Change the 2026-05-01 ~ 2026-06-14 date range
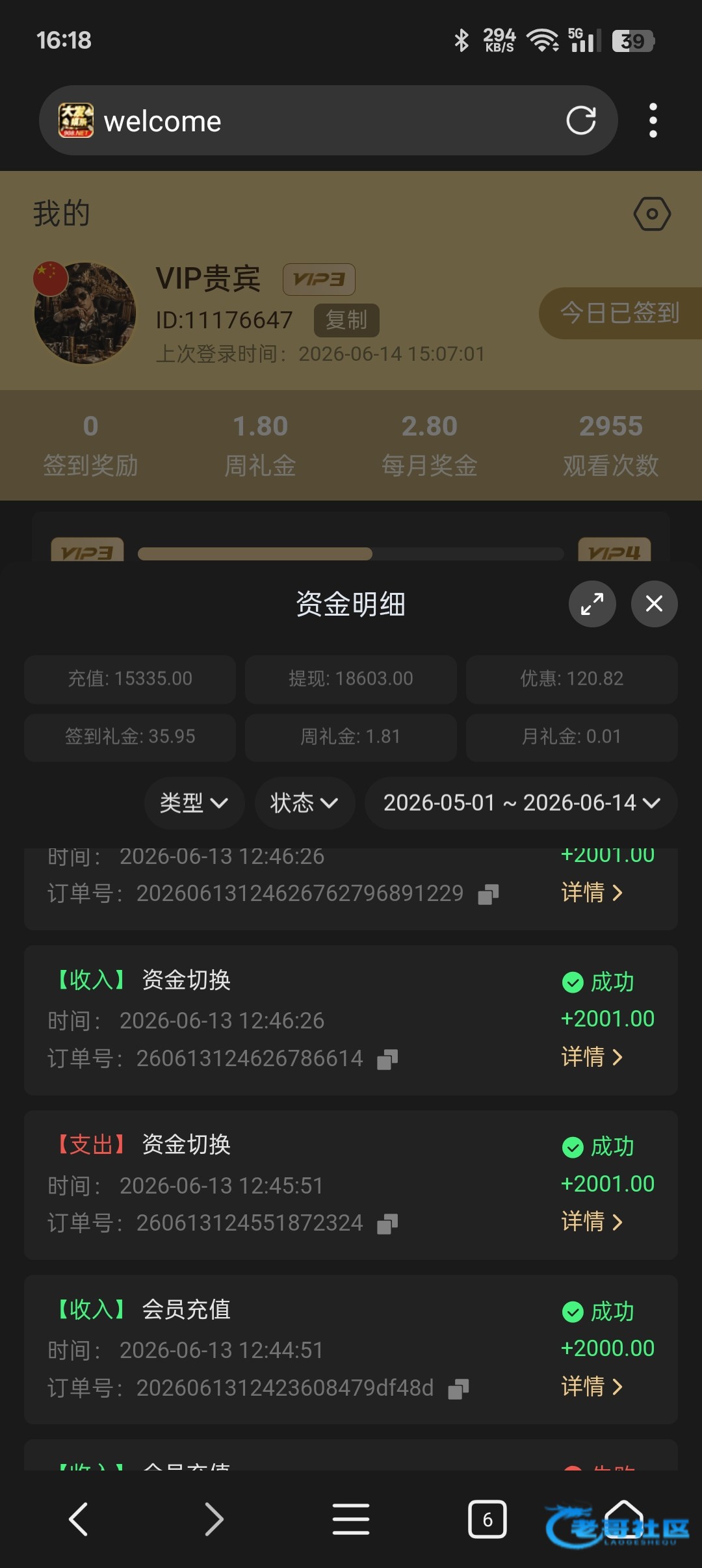Screen dimensions: 702x1568 pos(521,803)
